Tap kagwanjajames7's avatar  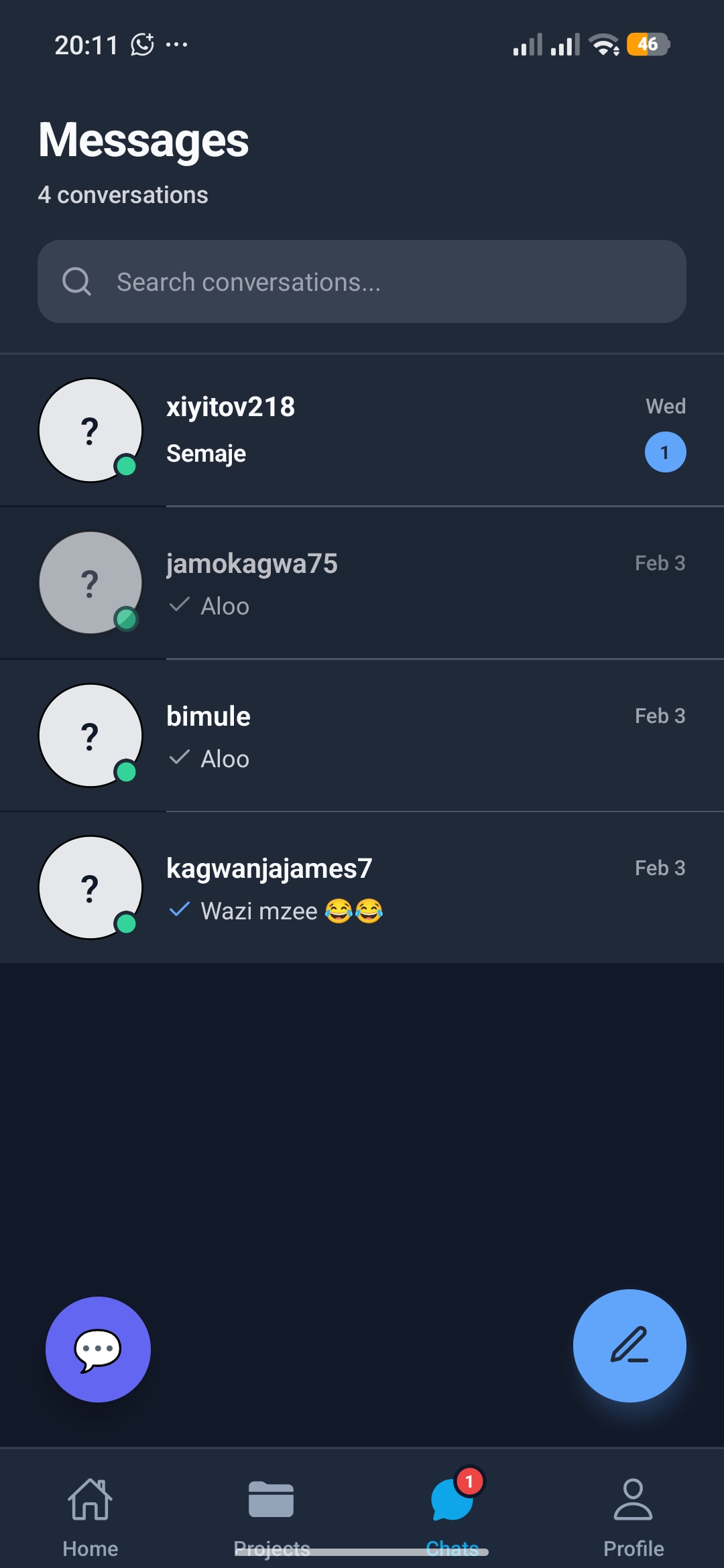click(x=90, y=887)
